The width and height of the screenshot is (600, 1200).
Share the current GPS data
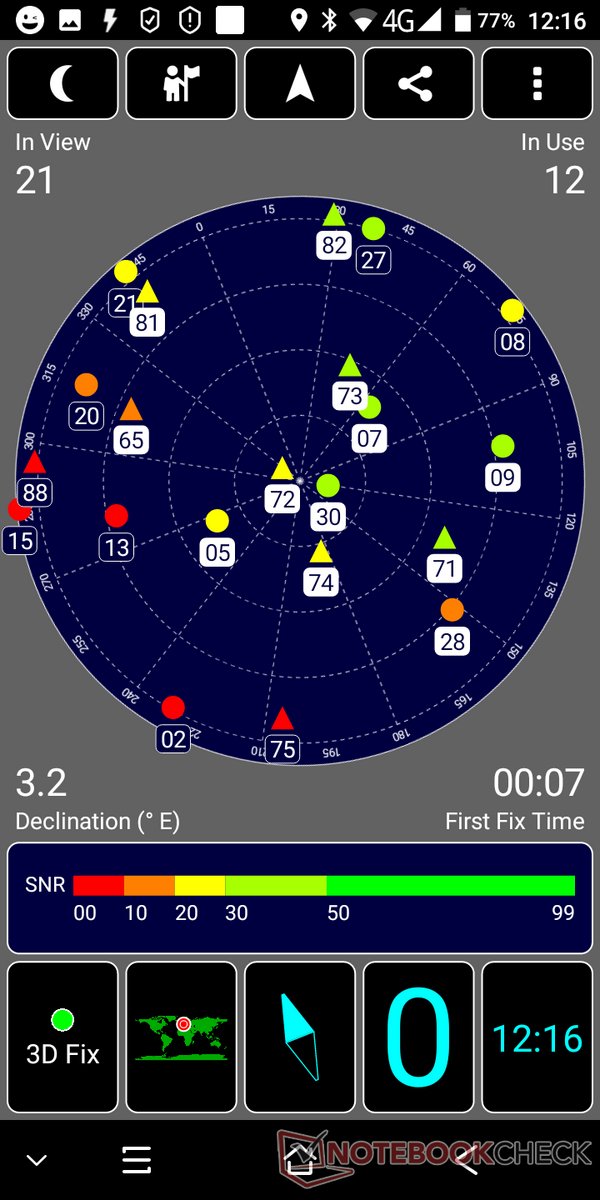click(x=418, y=84)
